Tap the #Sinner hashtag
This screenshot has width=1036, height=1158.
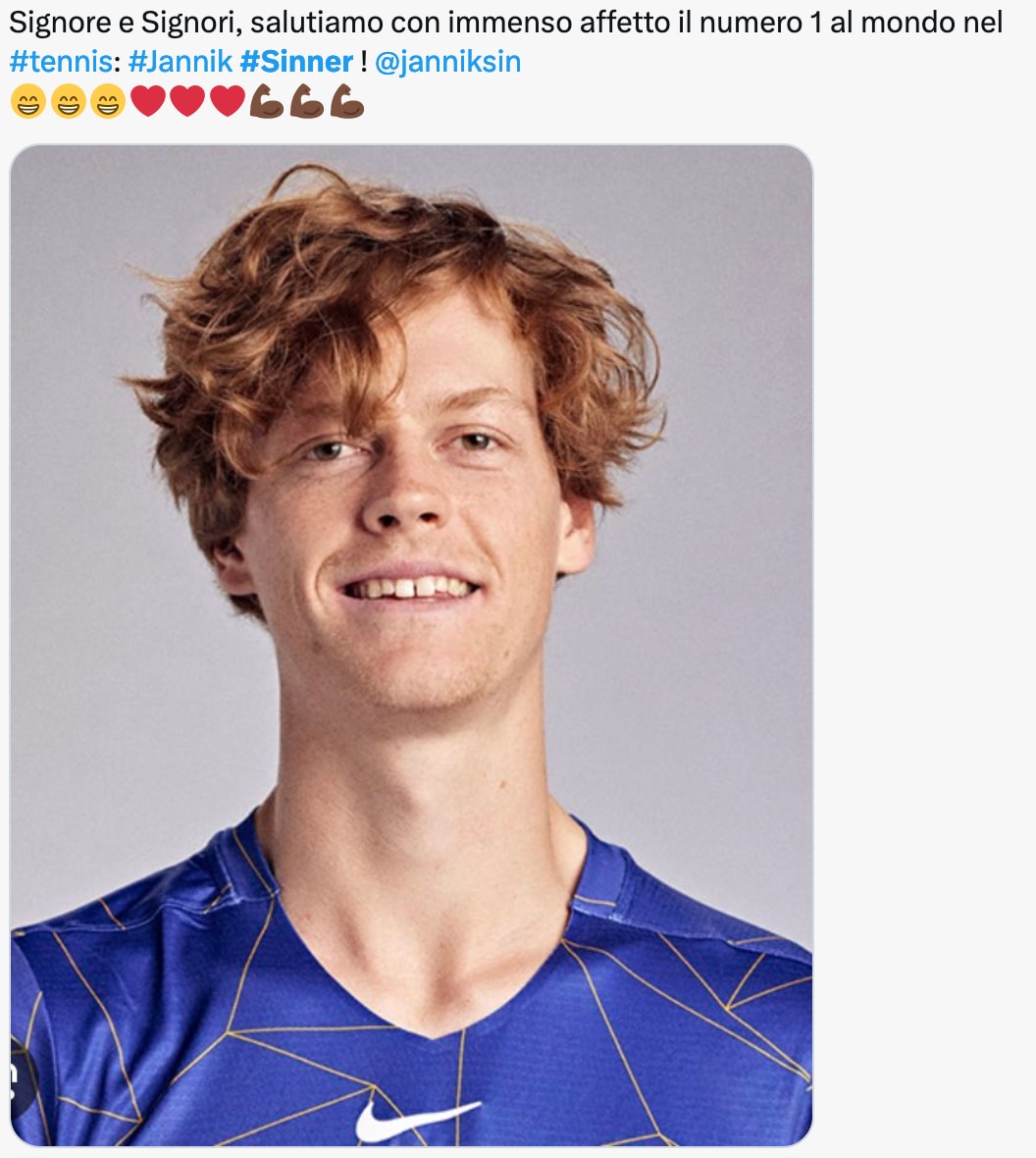pyautogui.click(x=295, y=63)
